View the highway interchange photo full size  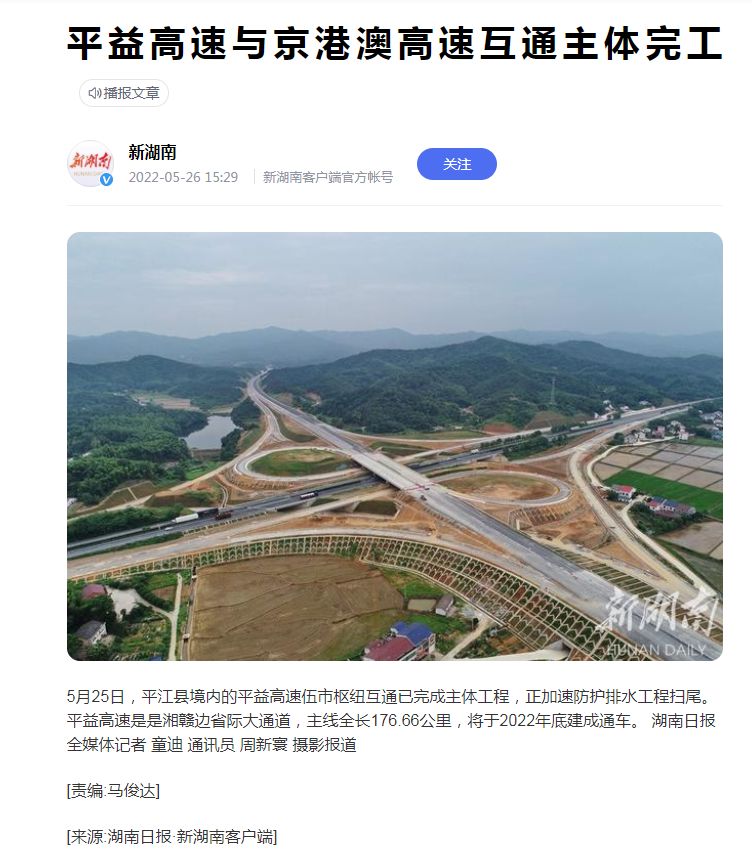394,446
